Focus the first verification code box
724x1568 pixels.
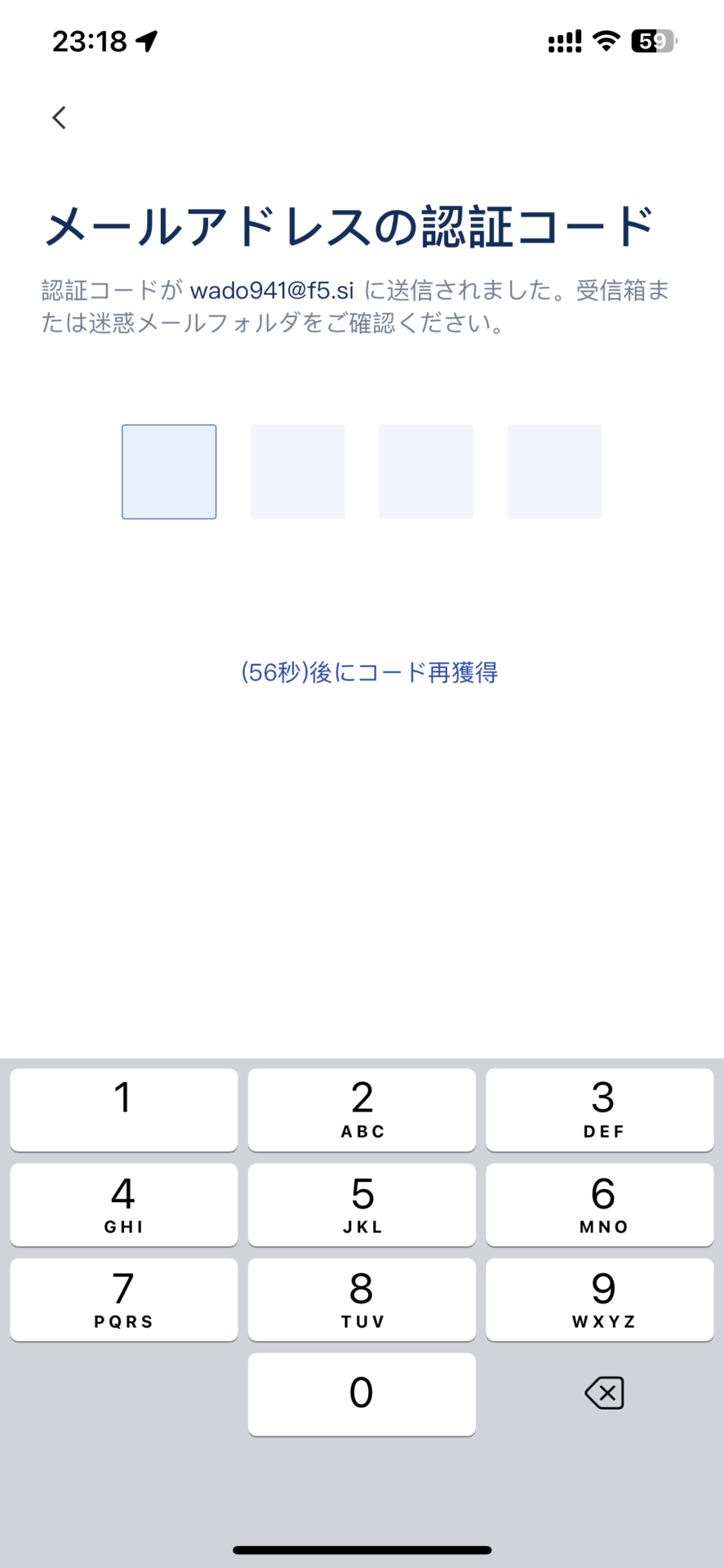click(x=169, y=471)
